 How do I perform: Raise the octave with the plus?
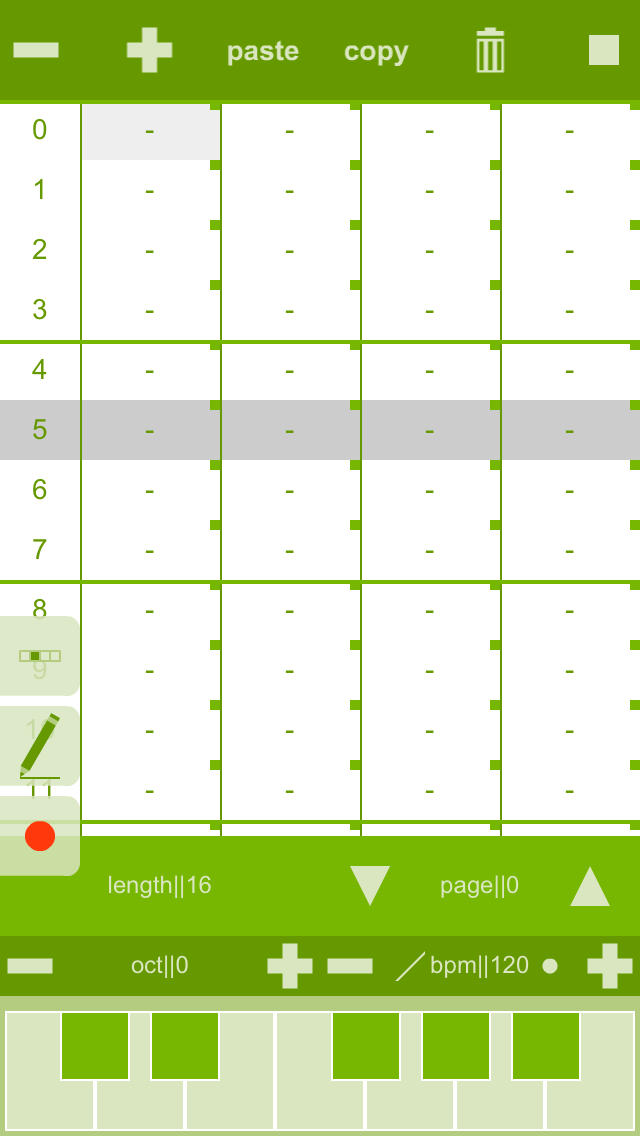point(290,966)
